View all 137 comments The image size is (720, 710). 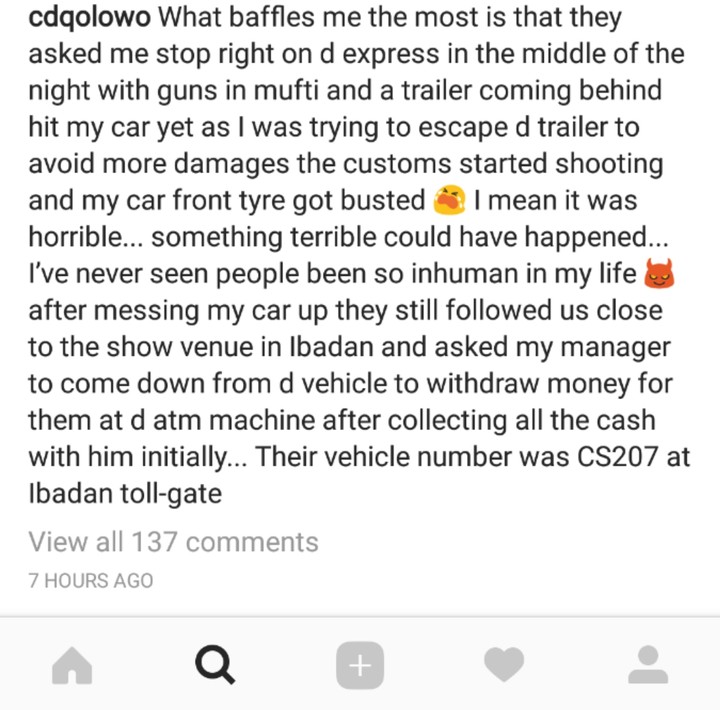click(173, 542)
